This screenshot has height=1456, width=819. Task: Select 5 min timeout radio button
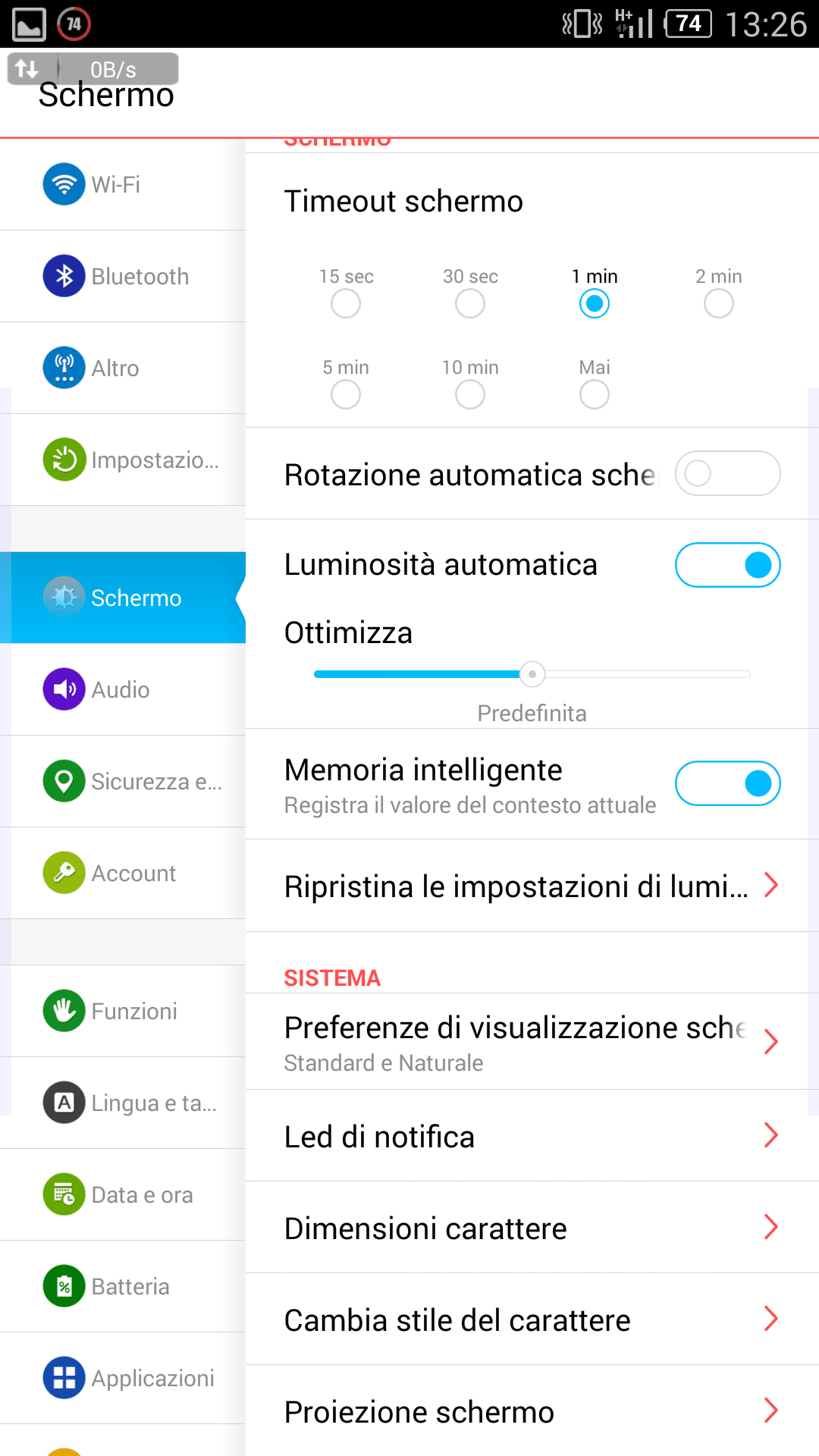point(346,394)
